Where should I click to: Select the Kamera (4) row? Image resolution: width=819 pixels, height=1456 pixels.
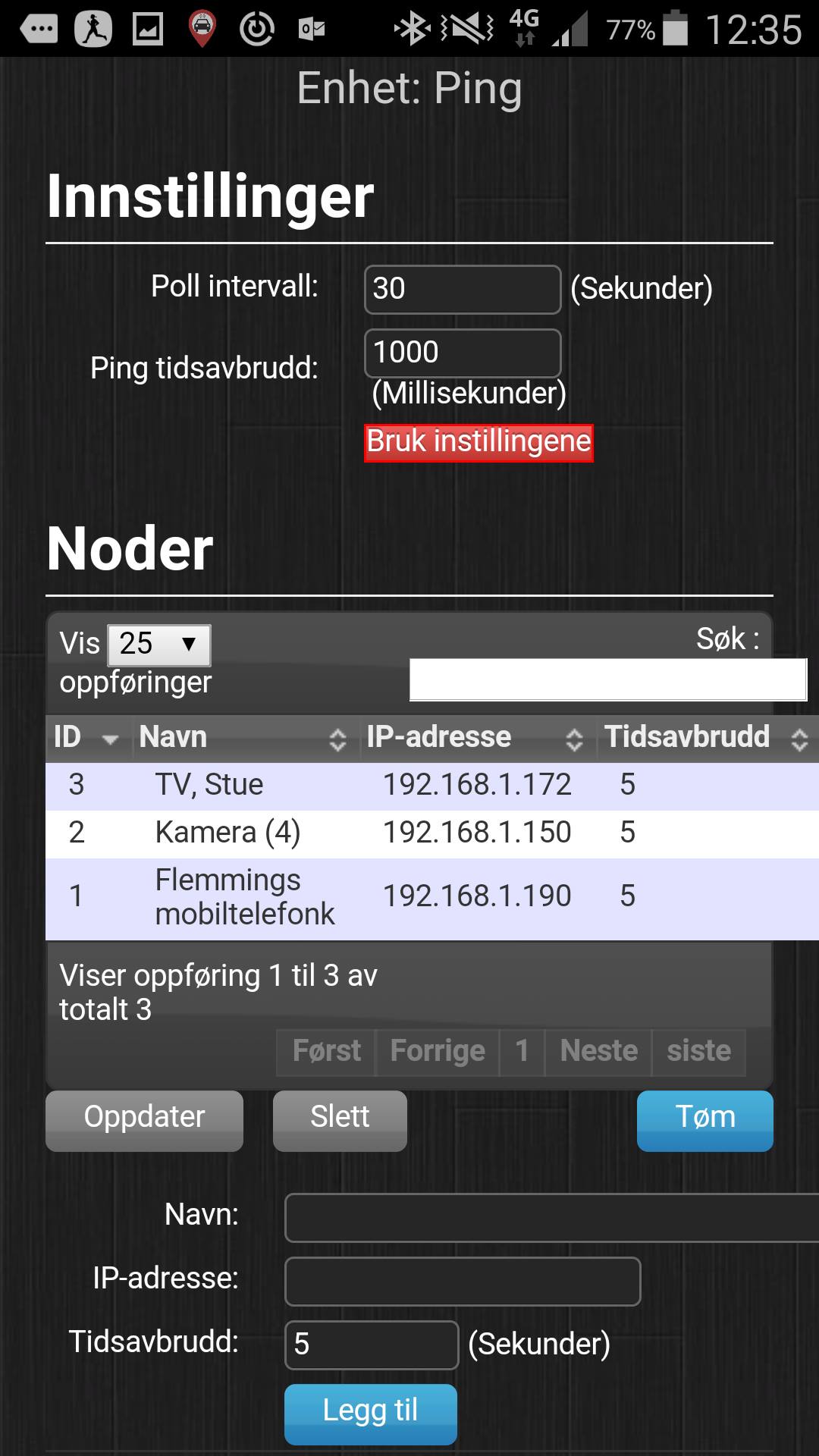[432, 833]
